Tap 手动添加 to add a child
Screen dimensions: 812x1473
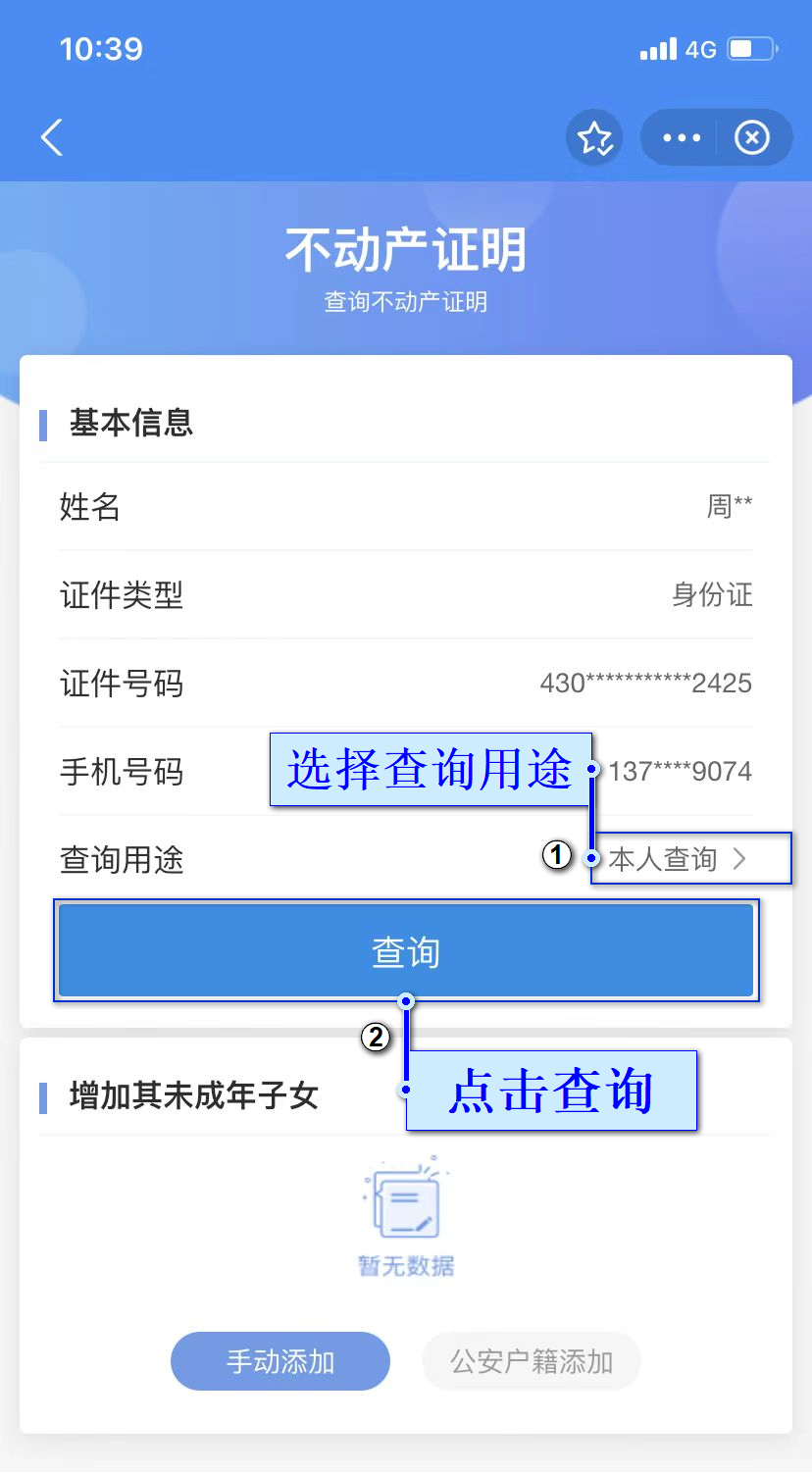pos(280,1361)
